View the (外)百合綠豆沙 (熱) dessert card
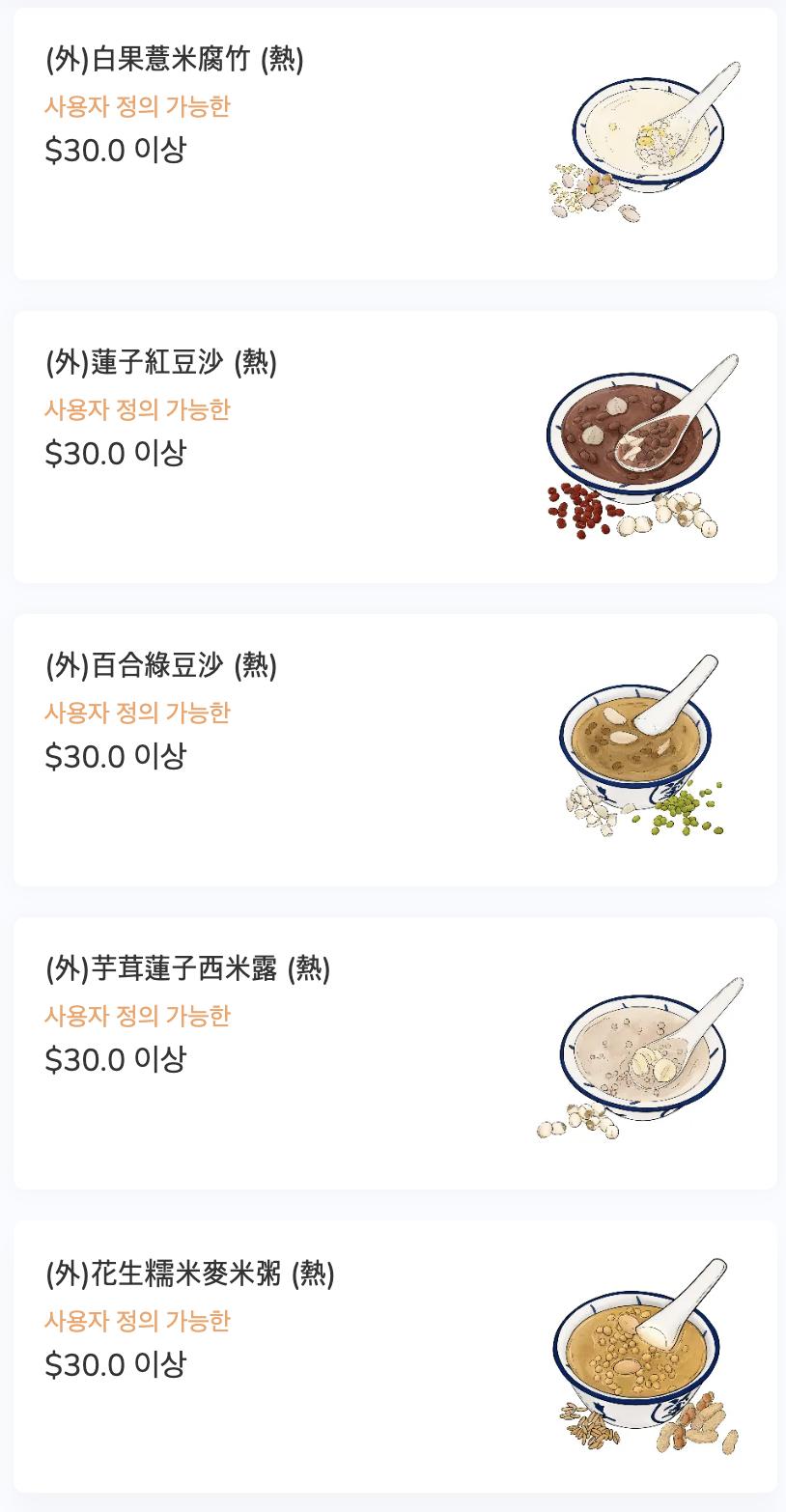The image size is (786, 1512). (394, 750)
